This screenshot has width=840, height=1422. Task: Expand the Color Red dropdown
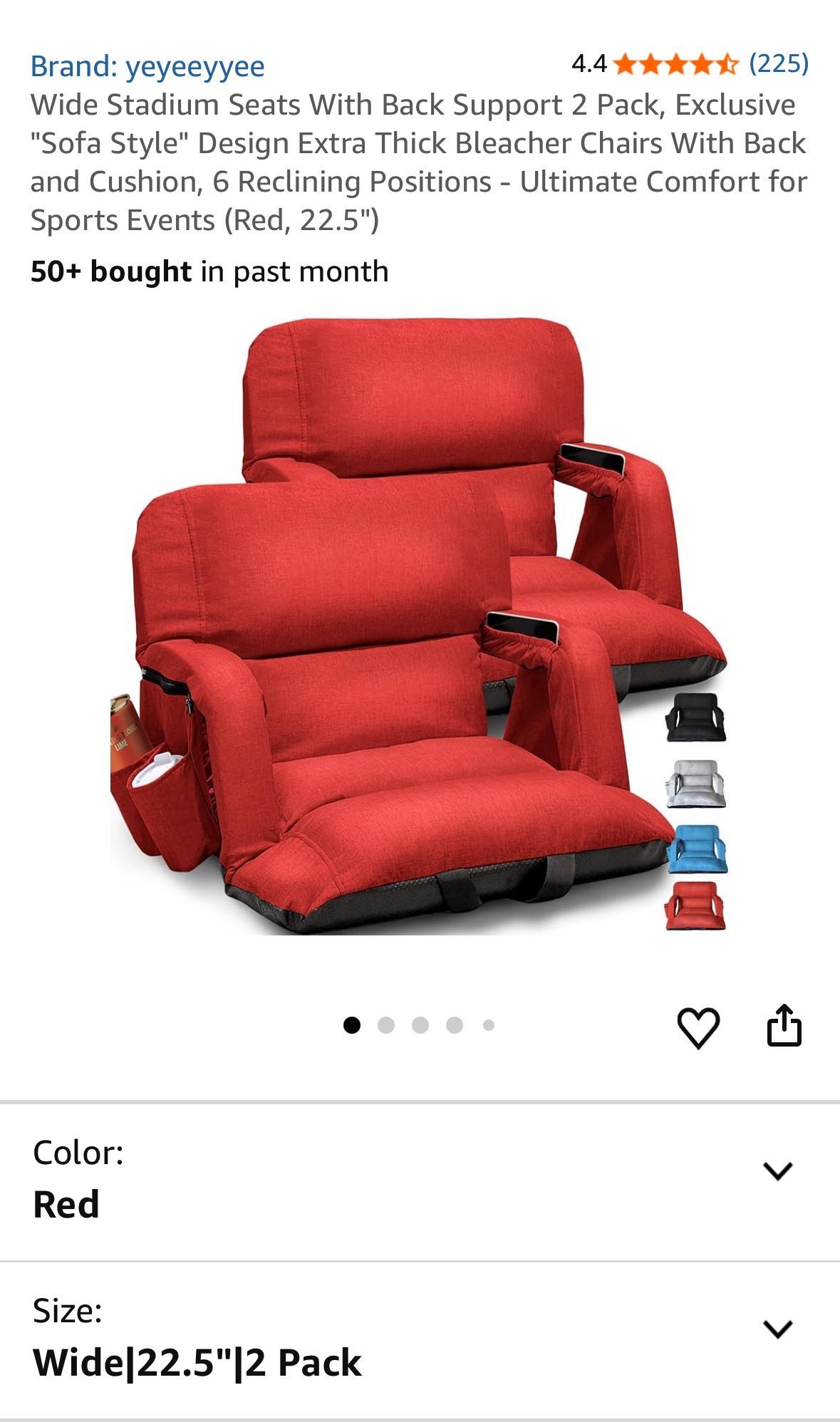[777, 1171]
